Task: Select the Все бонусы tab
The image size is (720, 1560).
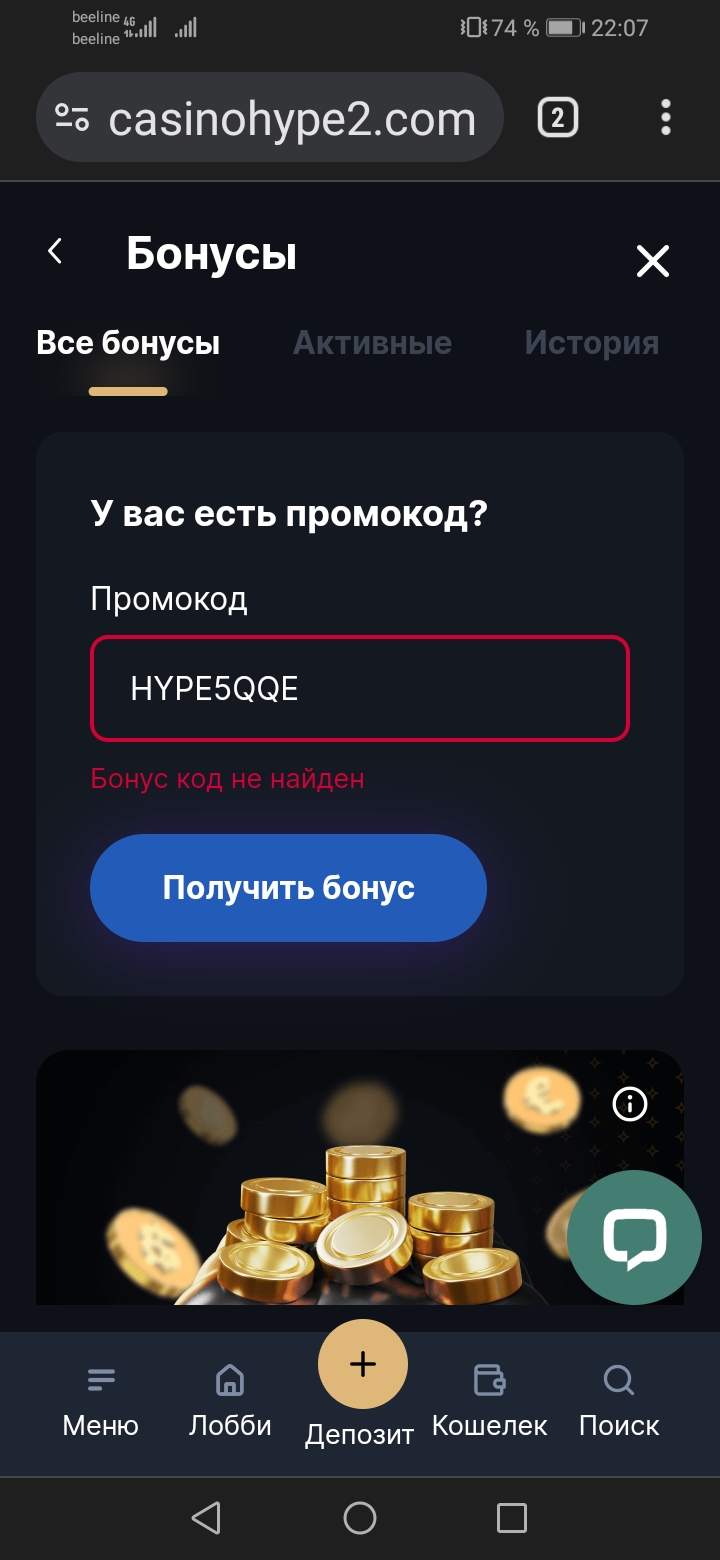Action: 128,343
